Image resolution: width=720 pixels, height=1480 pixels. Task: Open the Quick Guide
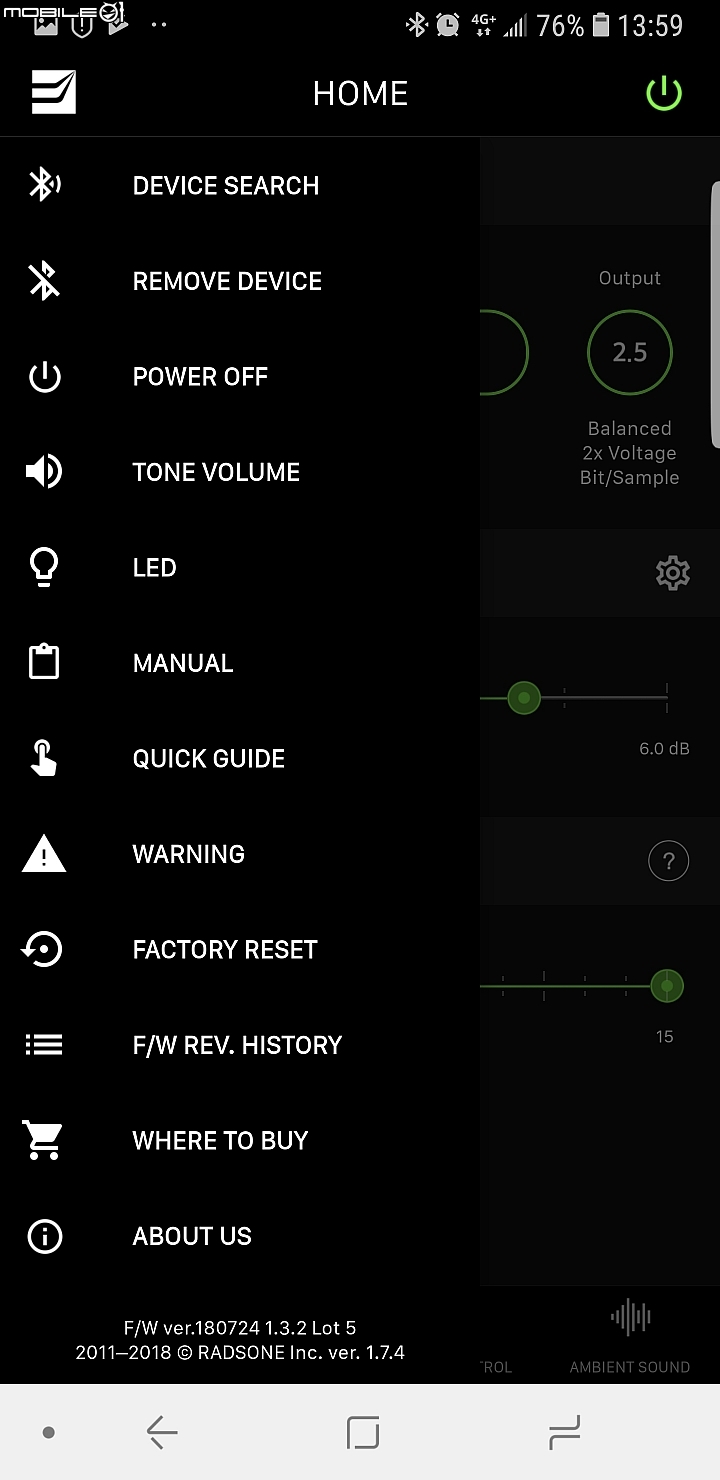click(x=208, y=759)
